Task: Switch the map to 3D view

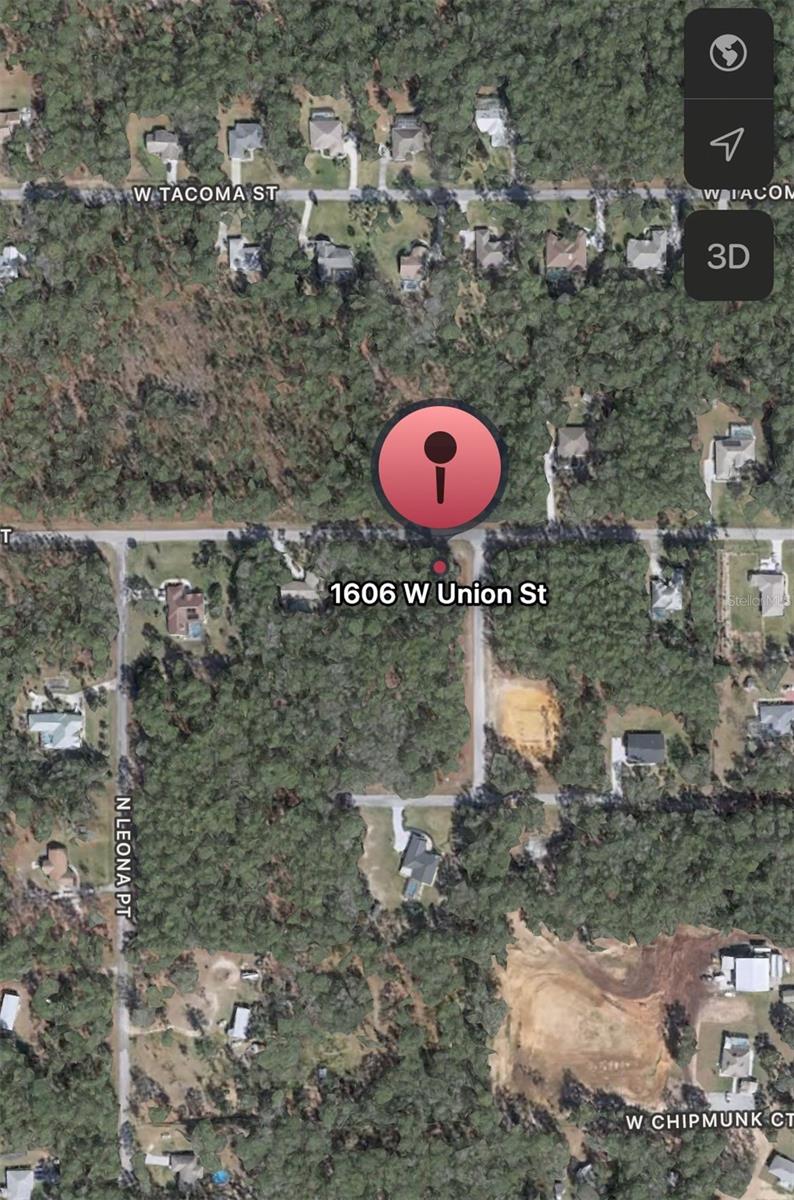Action: (x=728, y=256)
